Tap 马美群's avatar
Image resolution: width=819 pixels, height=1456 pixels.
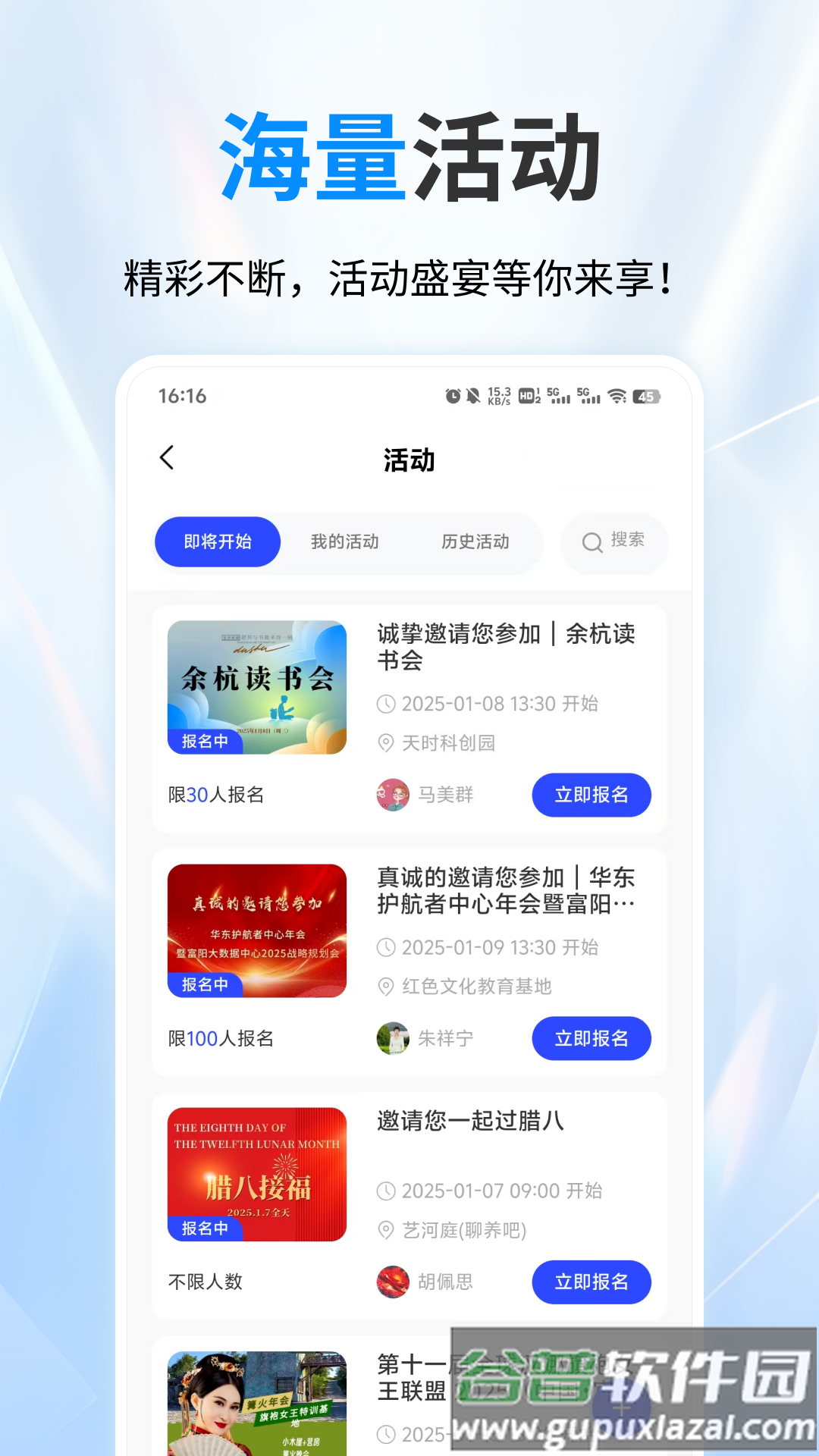point(392,795)
